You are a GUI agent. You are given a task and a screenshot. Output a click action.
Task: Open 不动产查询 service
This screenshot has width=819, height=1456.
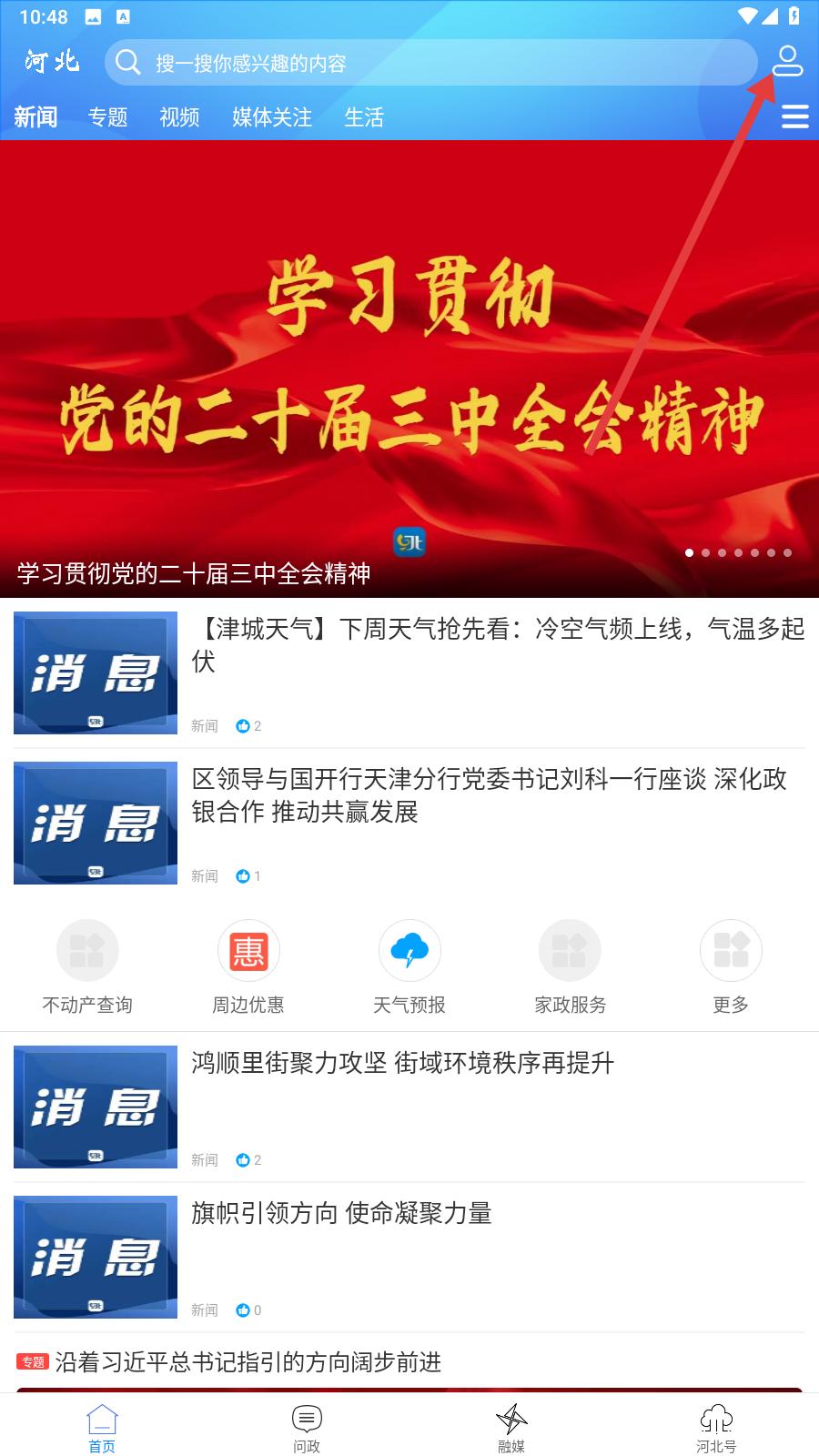(x=87, y=967)
